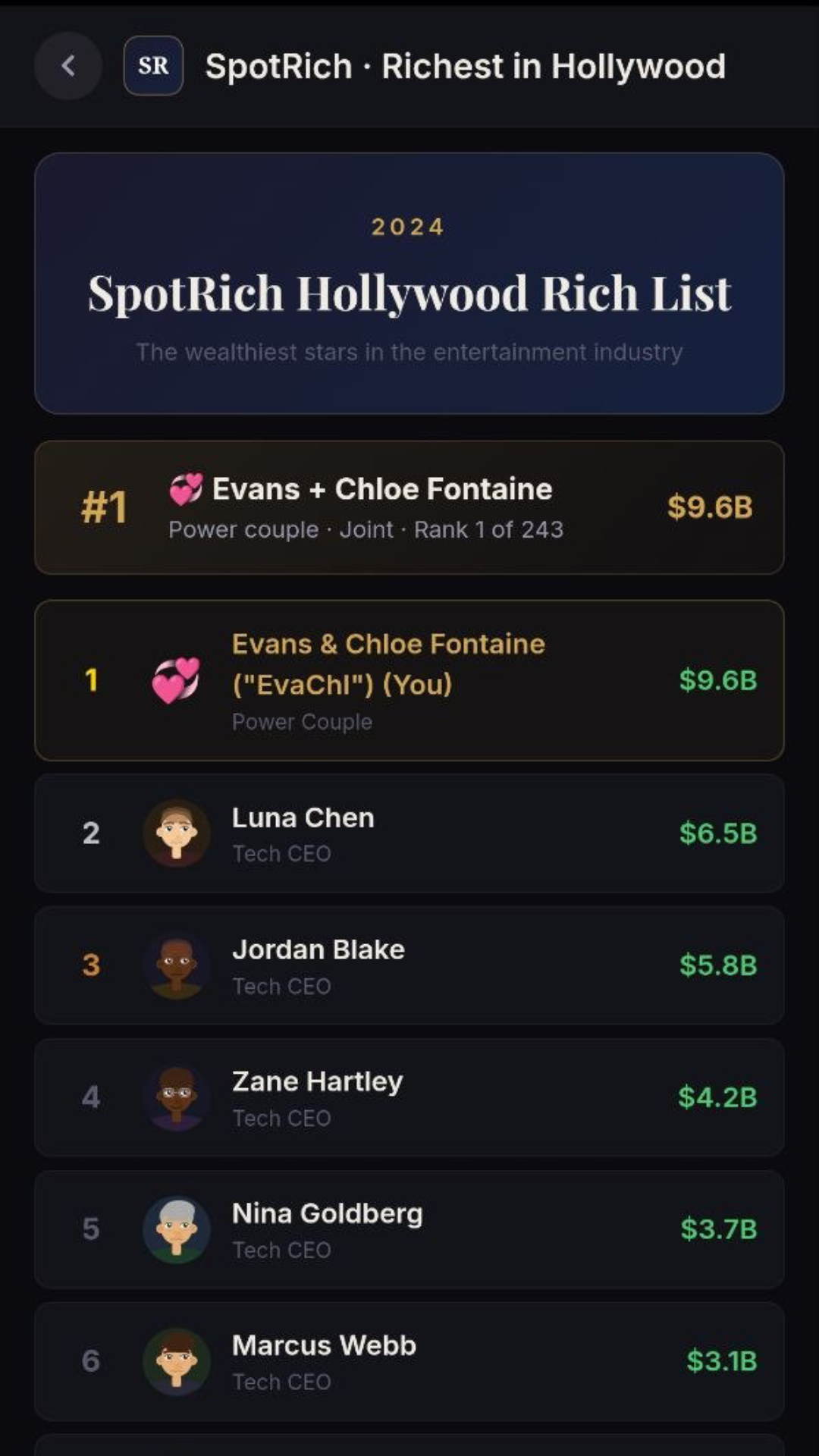View Jordan Blake's entry
Screen dimensions: 819x1456
coord(409,965)
